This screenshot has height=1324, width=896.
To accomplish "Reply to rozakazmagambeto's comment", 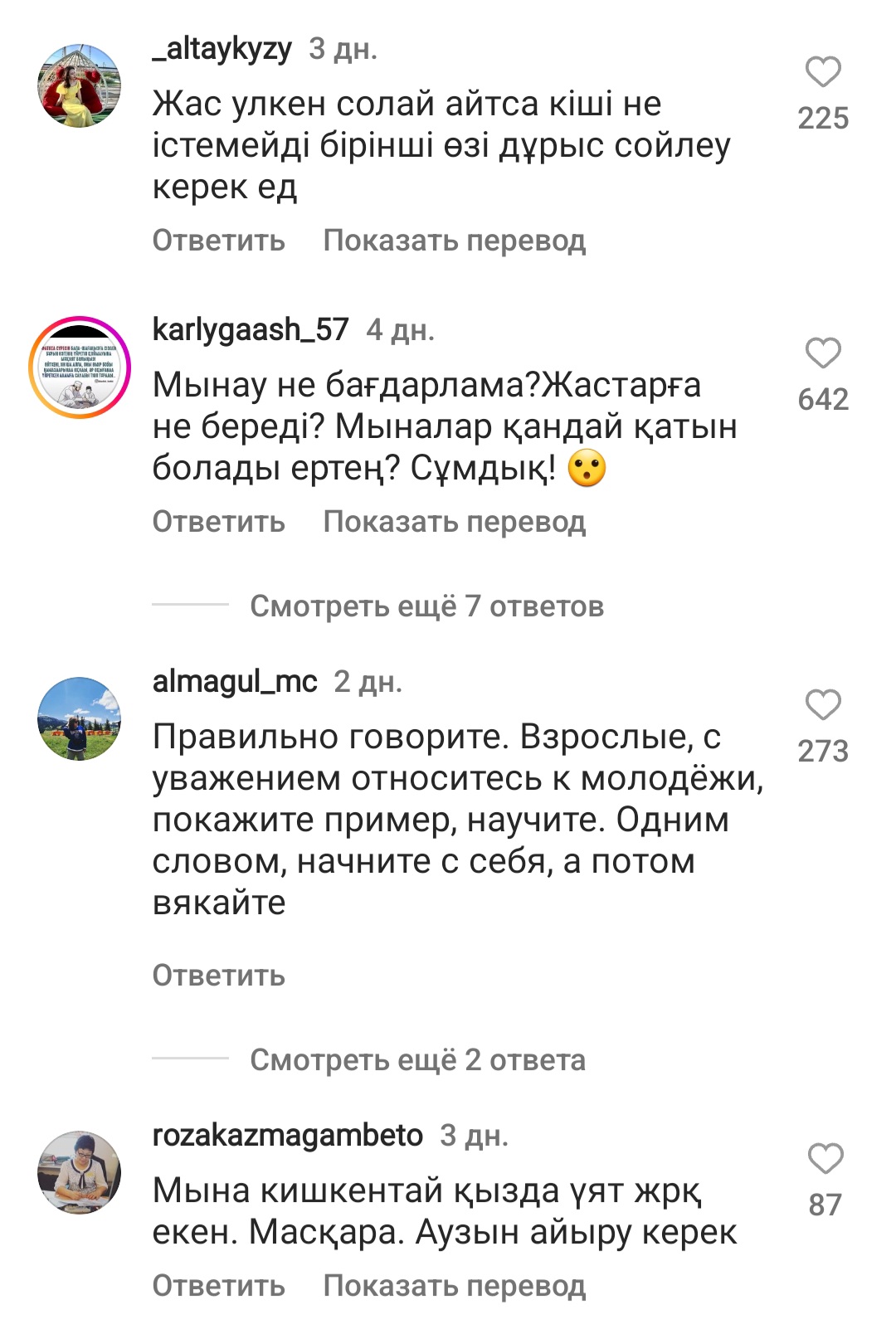I will pyautogui.click(x=218, y=1286).
